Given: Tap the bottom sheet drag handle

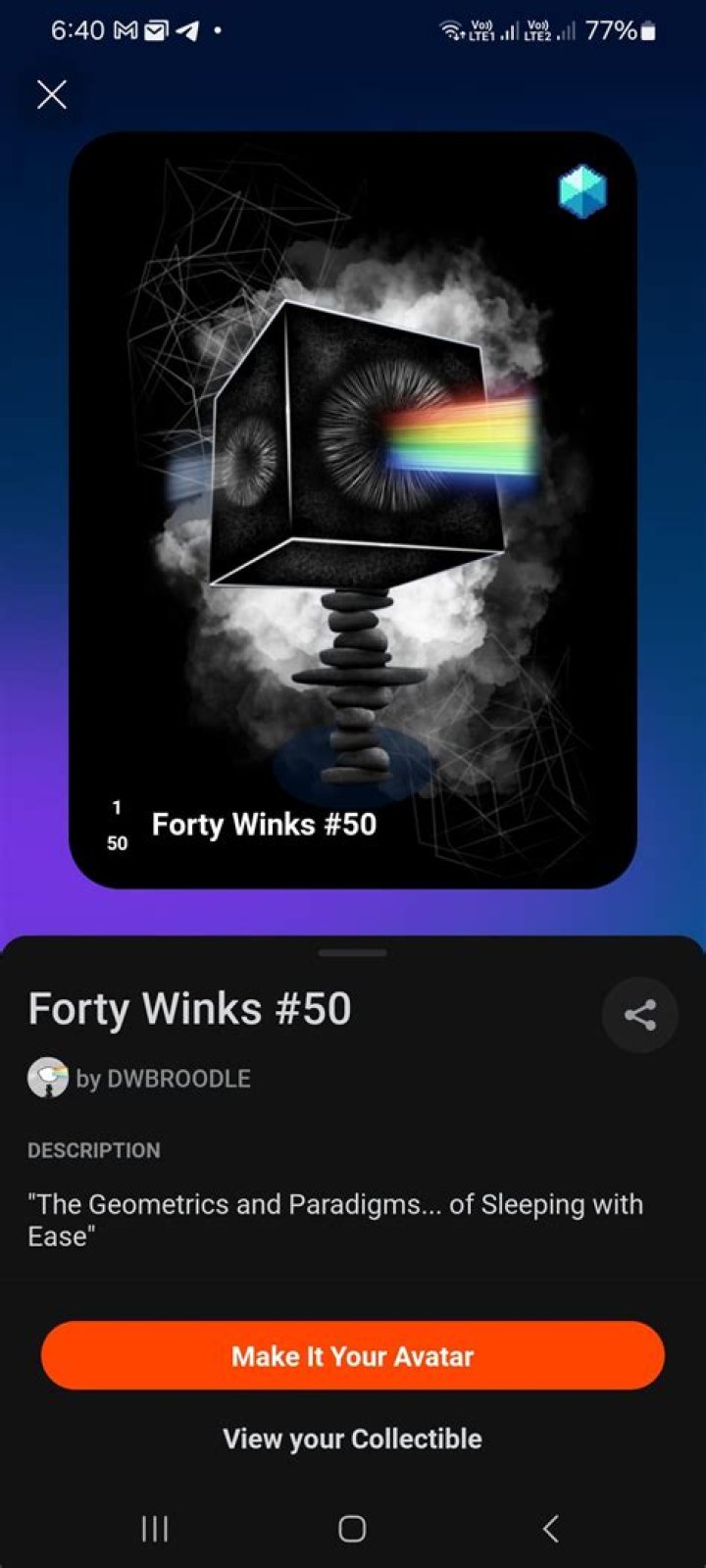Looking at the screenshot, I should (x=351, y=951).
